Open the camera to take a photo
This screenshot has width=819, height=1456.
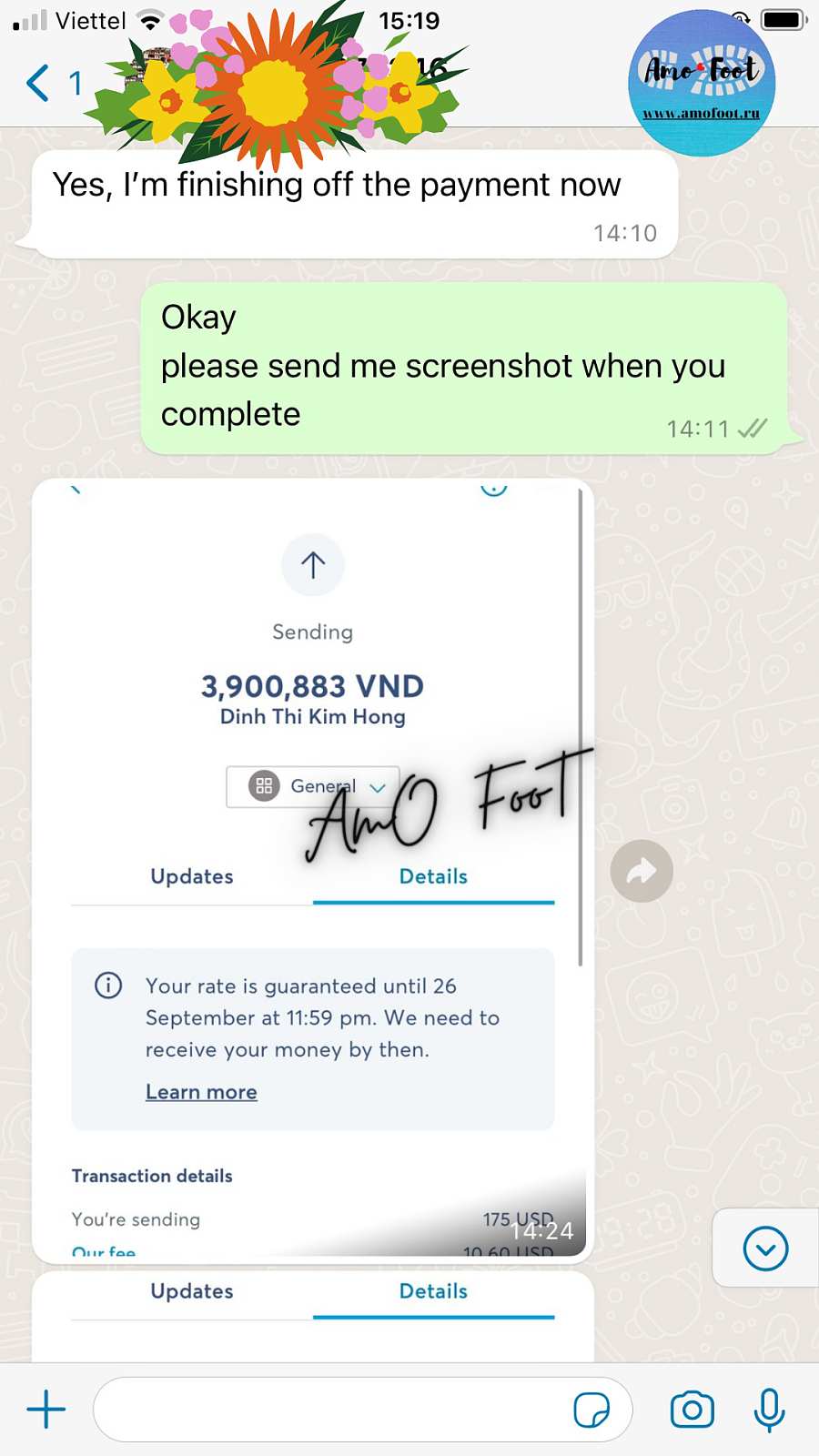[x=692, y=1410]
